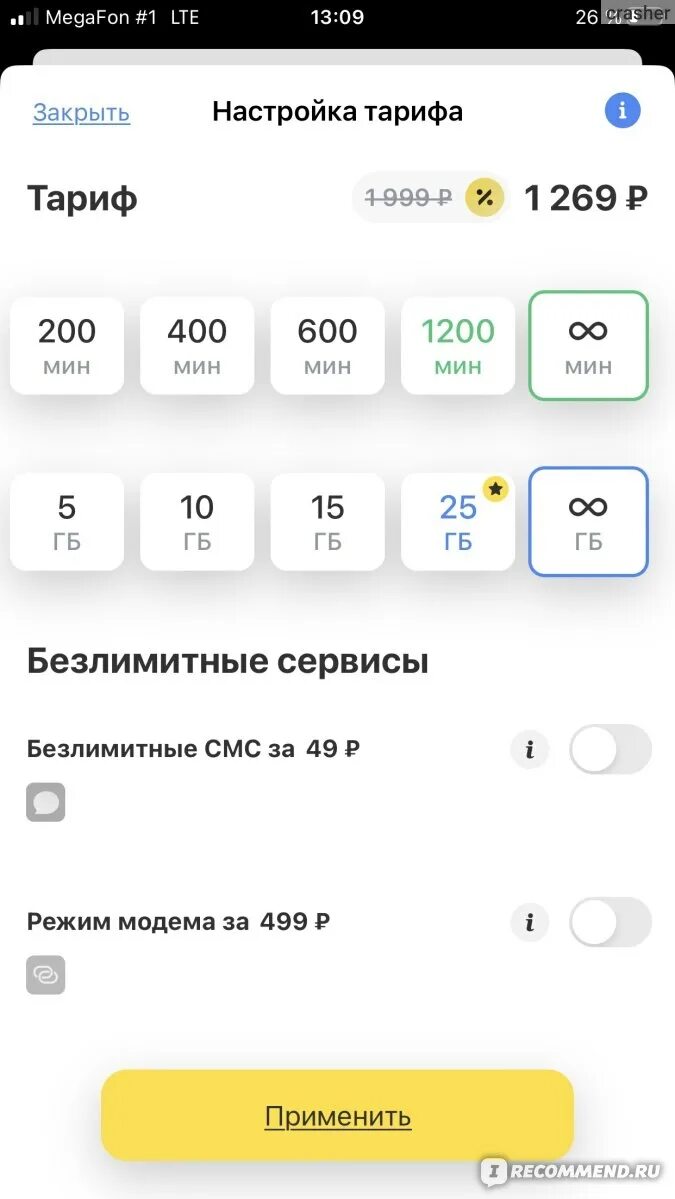Select the 5 ГБ data option
This screenshot has width=675, height=1199.
pyautogui.click(x=67, y=522)
